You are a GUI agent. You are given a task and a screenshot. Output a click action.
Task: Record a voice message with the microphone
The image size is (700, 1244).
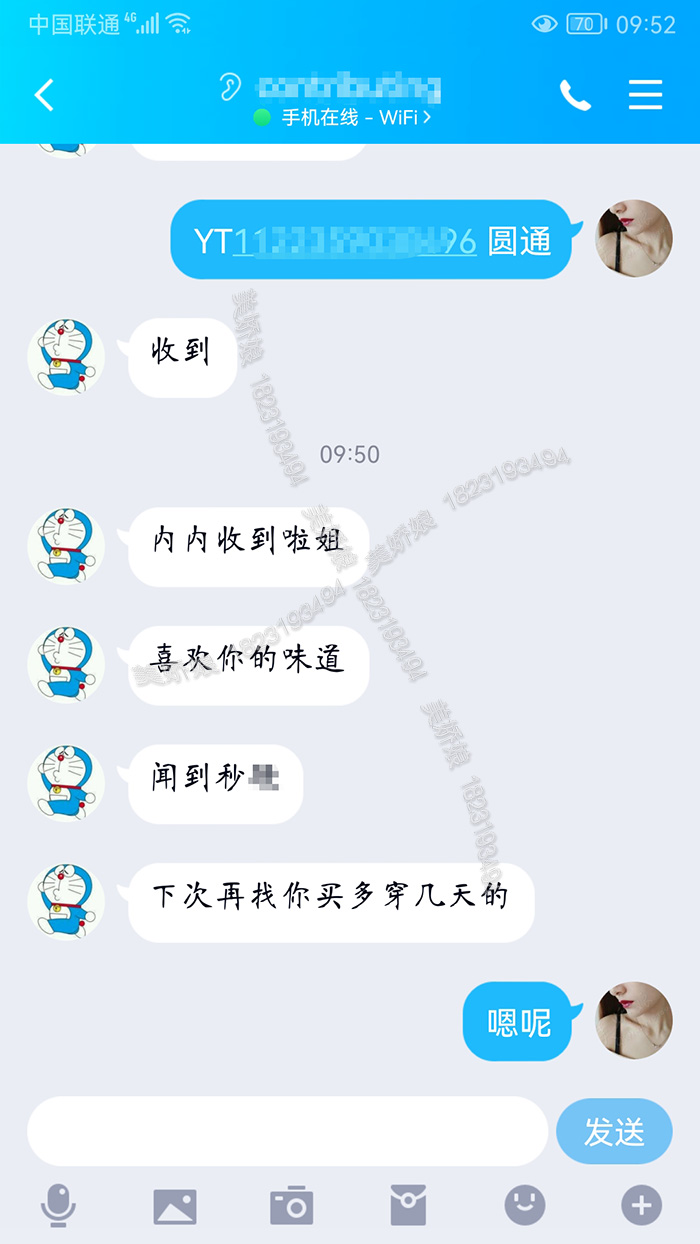(x=58, y=1206)
